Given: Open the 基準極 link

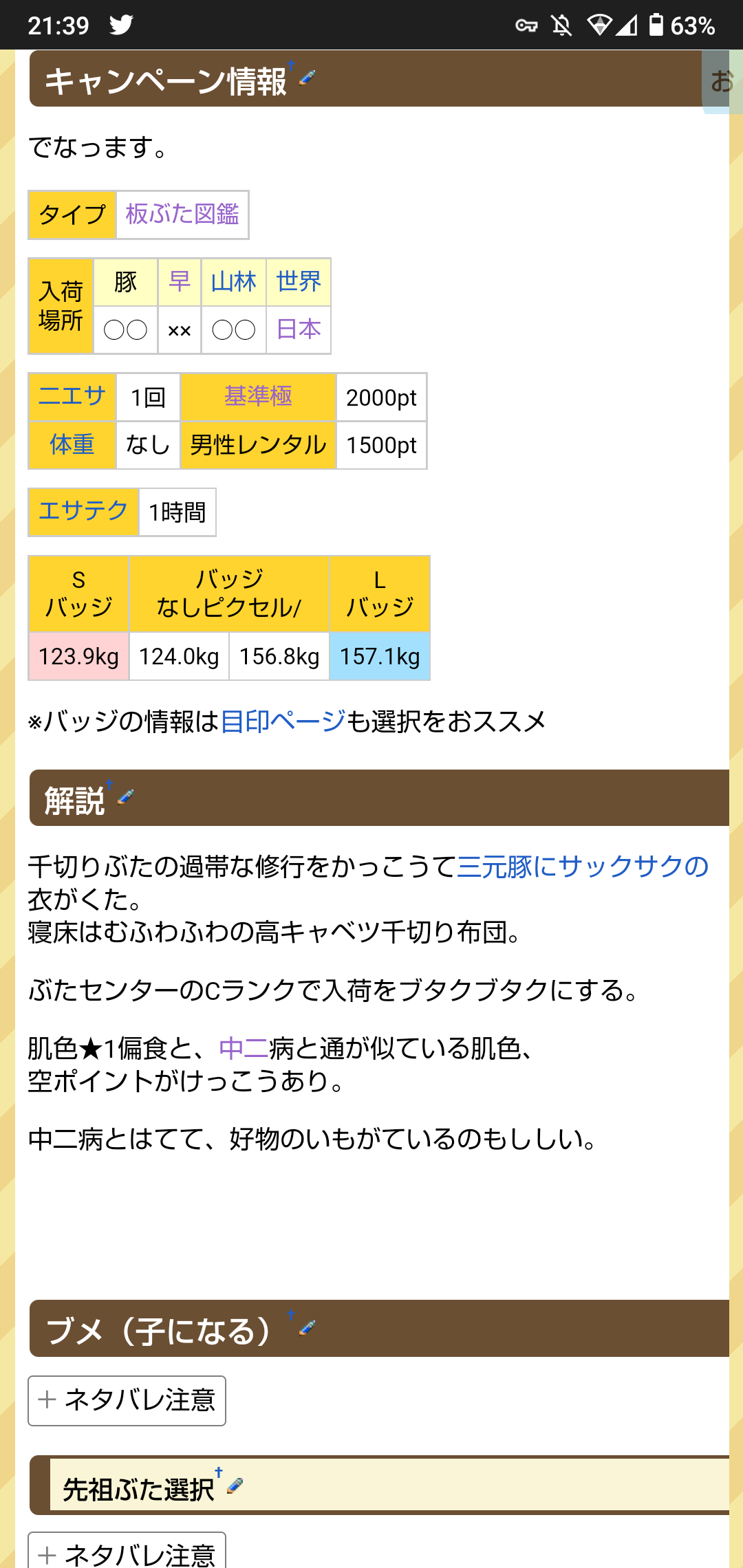Looking at the screenshot, I should tap(258, 396).
